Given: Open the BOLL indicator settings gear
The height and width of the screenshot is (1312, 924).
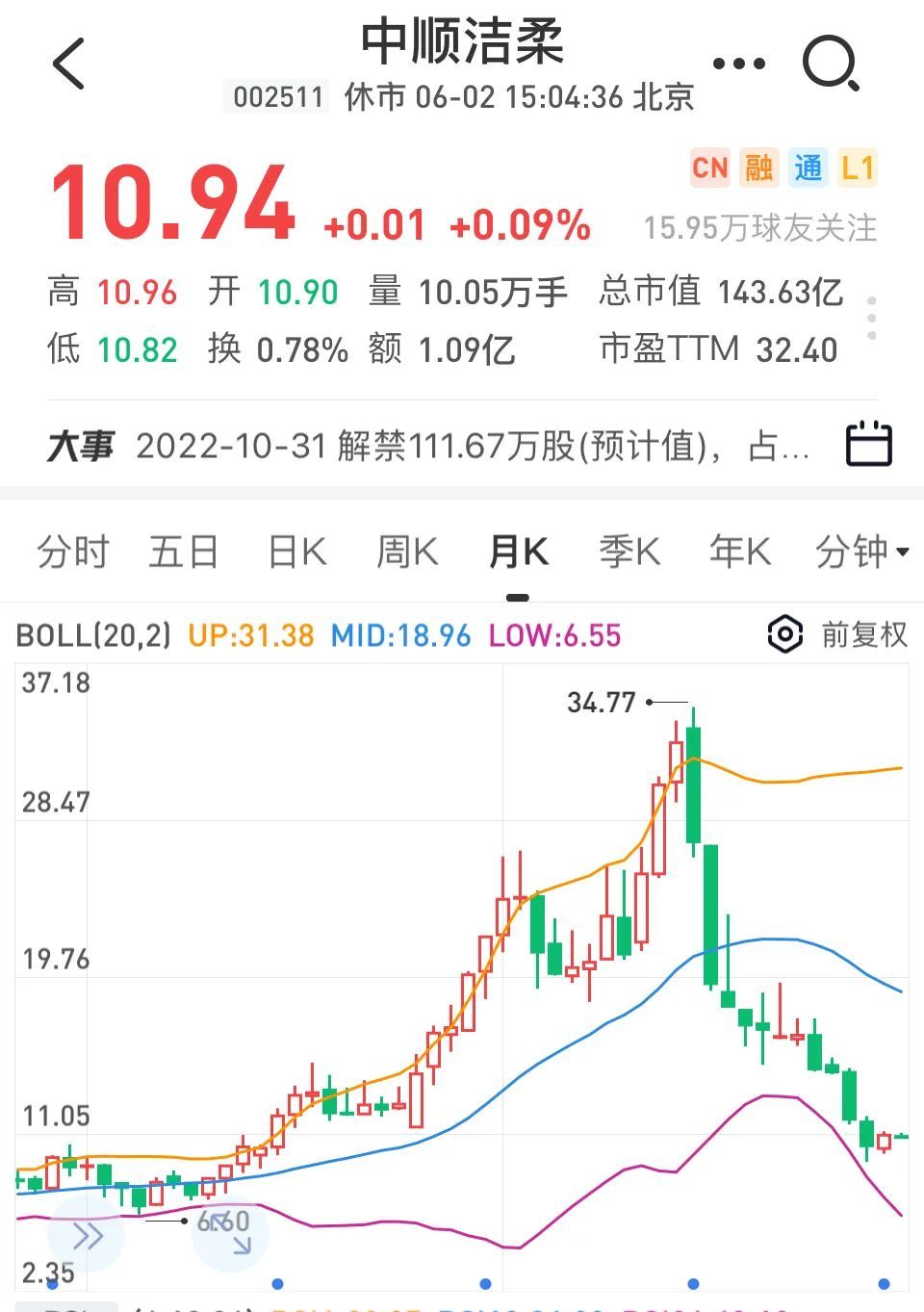Looking at the screenshot, I should click(786, 633).
